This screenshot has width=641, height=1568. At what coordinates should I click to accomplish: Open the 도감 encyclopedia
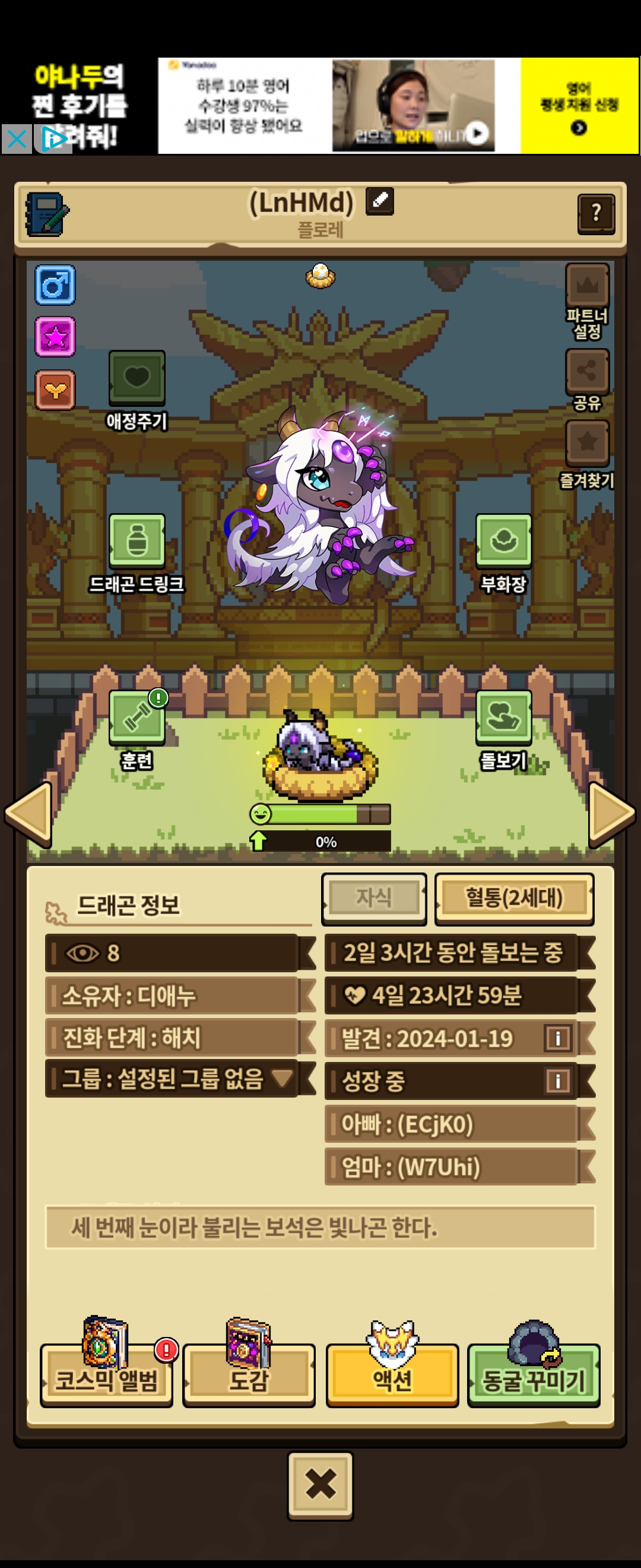(248, 1377)
